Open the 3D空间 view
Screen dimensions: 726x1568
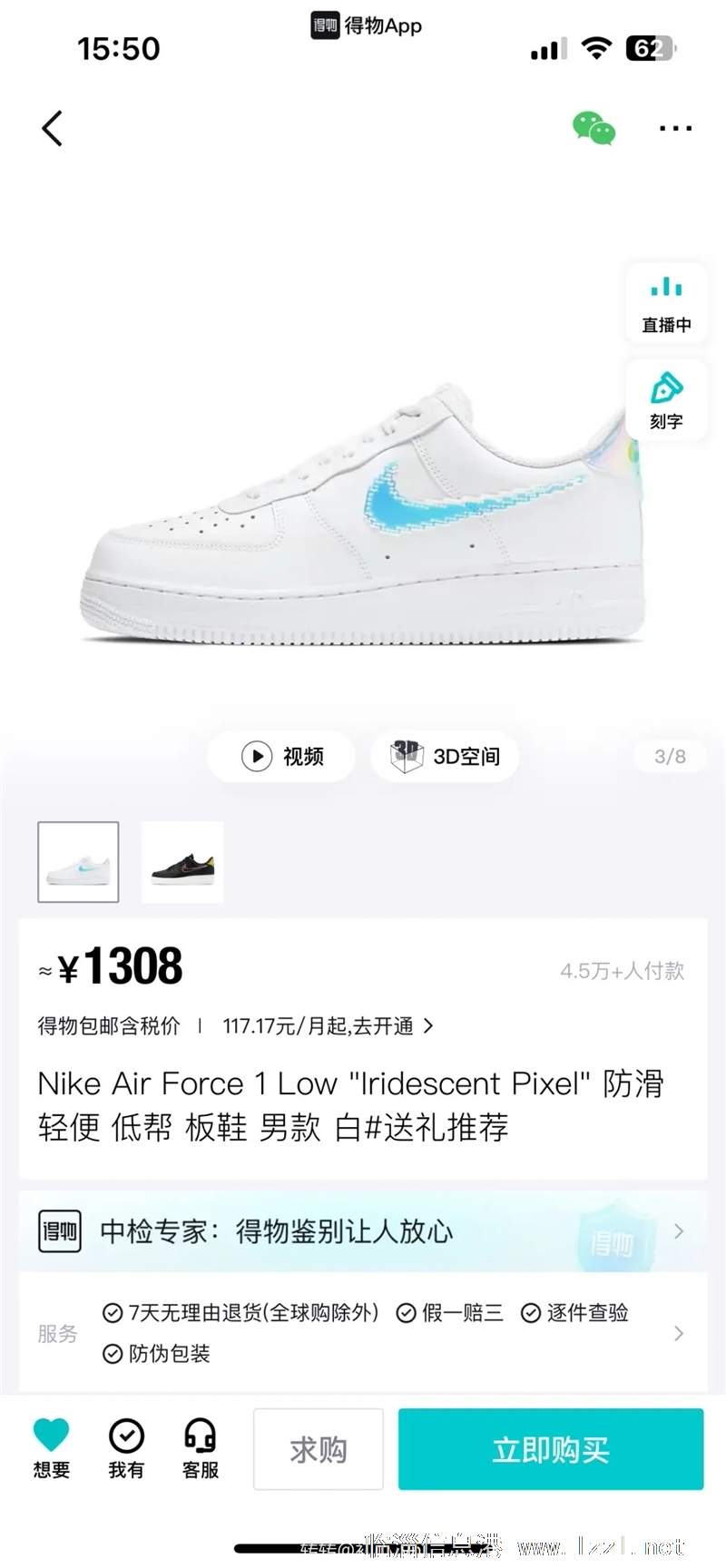click(445, 756)
